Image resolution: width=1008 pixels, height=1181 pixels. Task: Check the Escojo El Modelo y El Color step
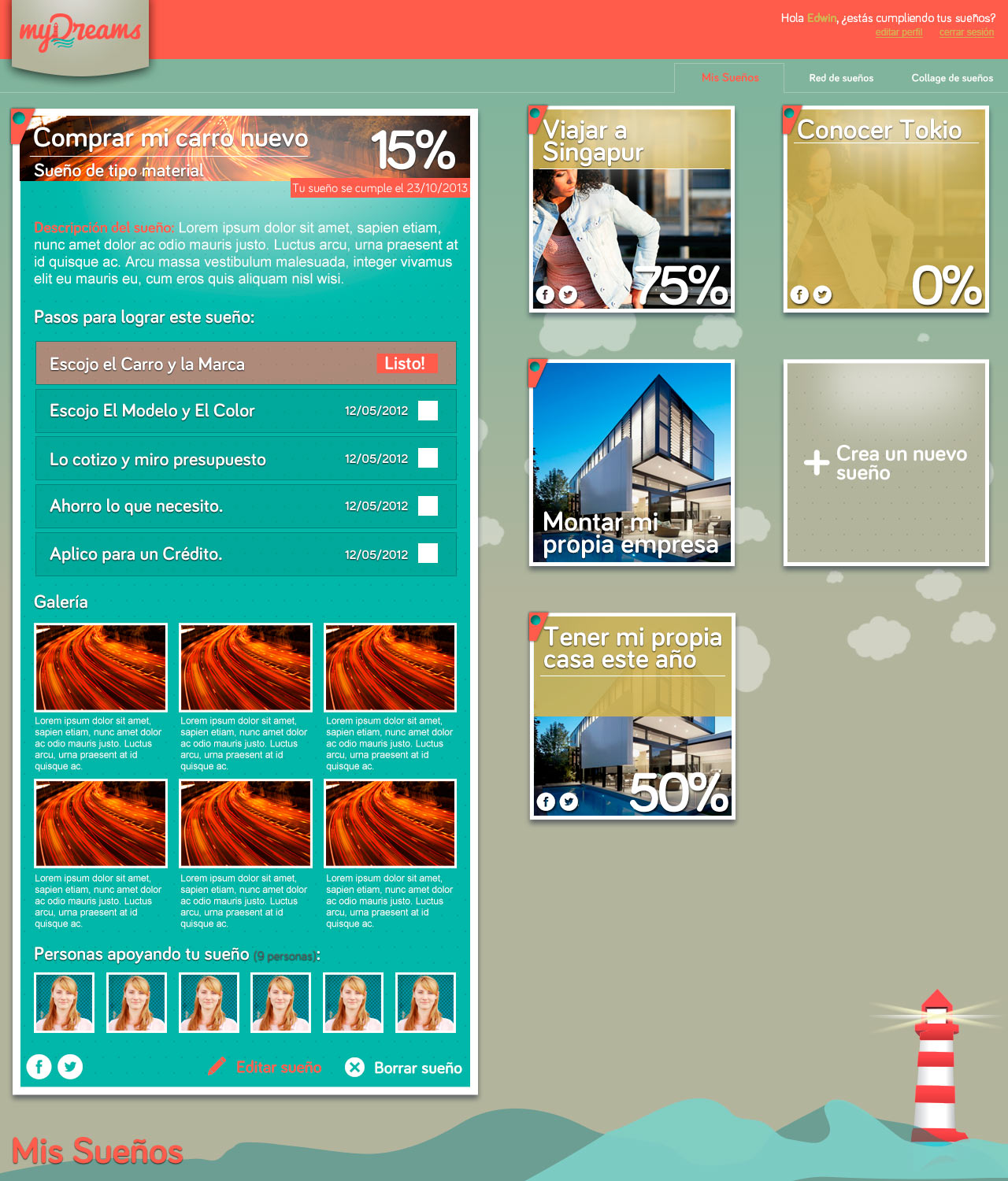tap(428, 410)
